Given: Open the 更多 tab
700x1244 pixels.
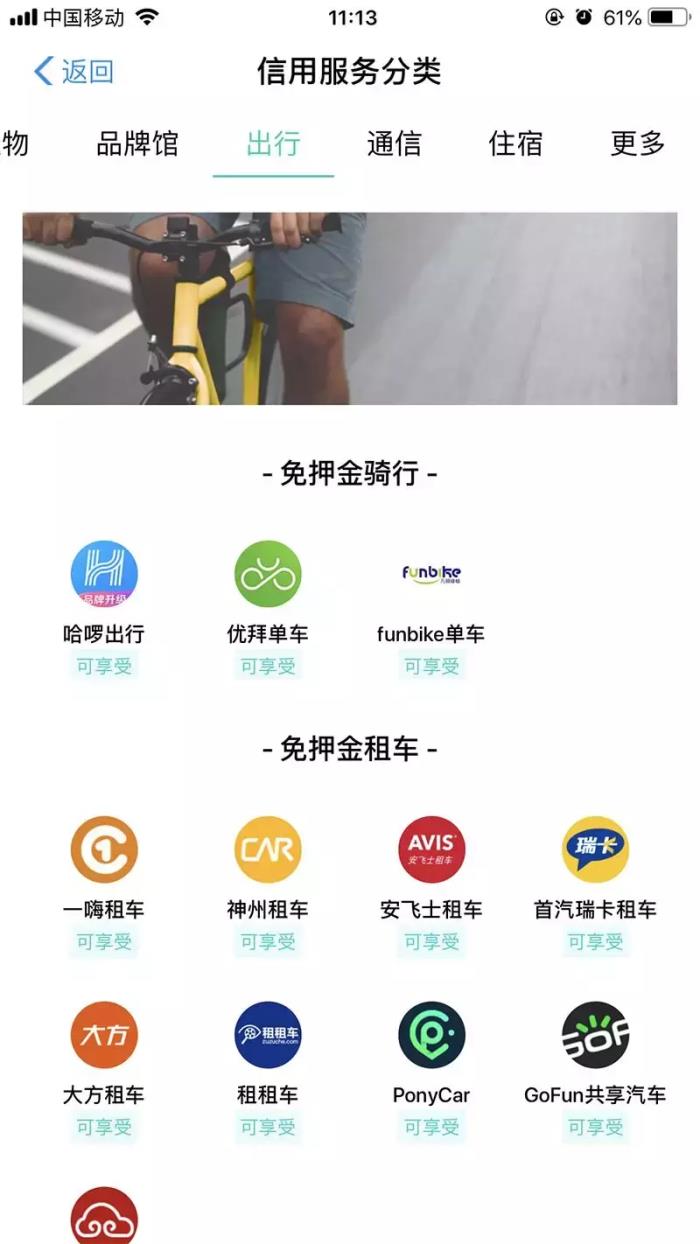Looking at the screenshot, I should point(638,144).
